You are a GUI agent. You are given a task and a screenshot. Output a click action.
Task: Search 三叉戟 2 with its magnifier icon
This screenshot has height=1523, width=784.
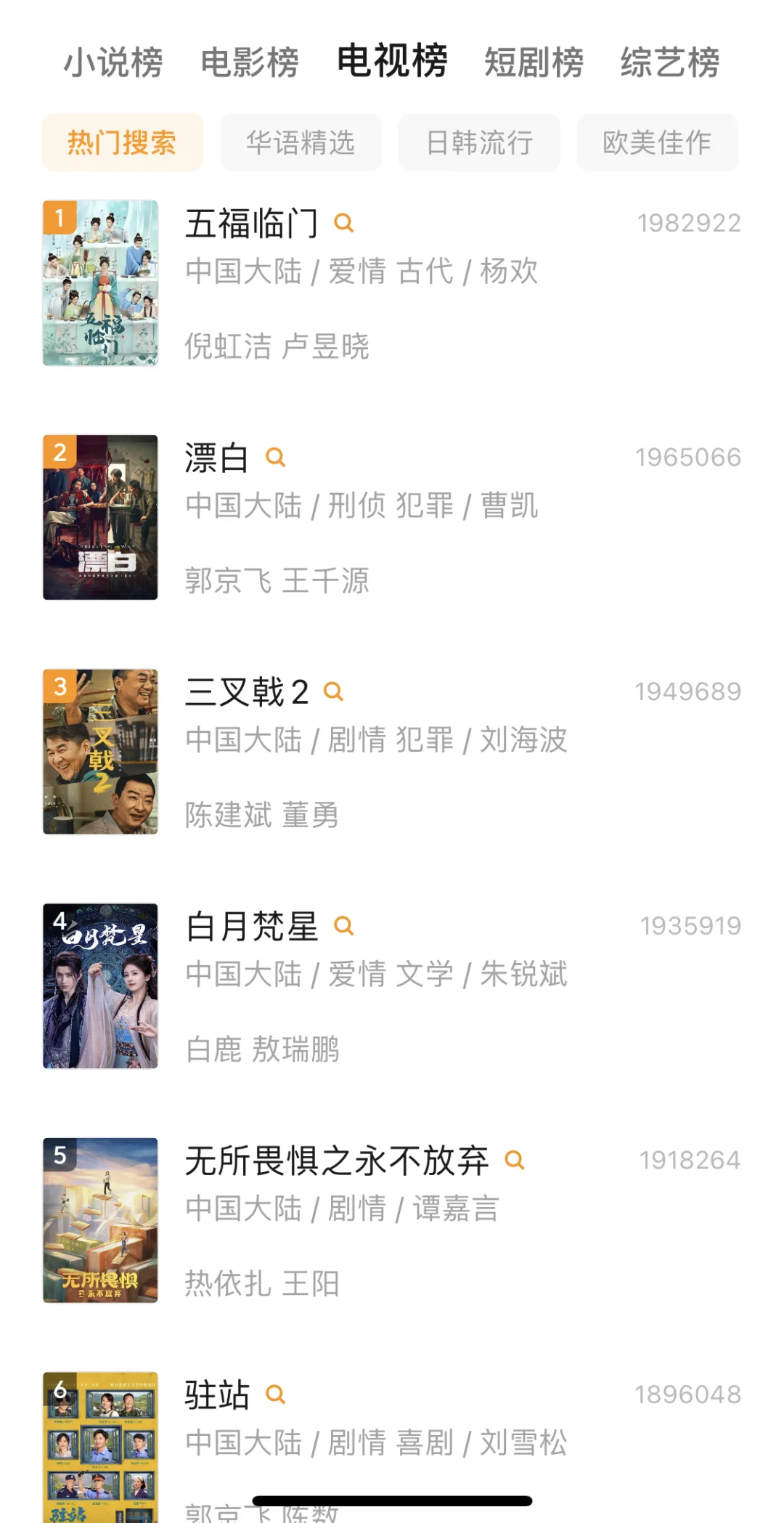(333, 691)
